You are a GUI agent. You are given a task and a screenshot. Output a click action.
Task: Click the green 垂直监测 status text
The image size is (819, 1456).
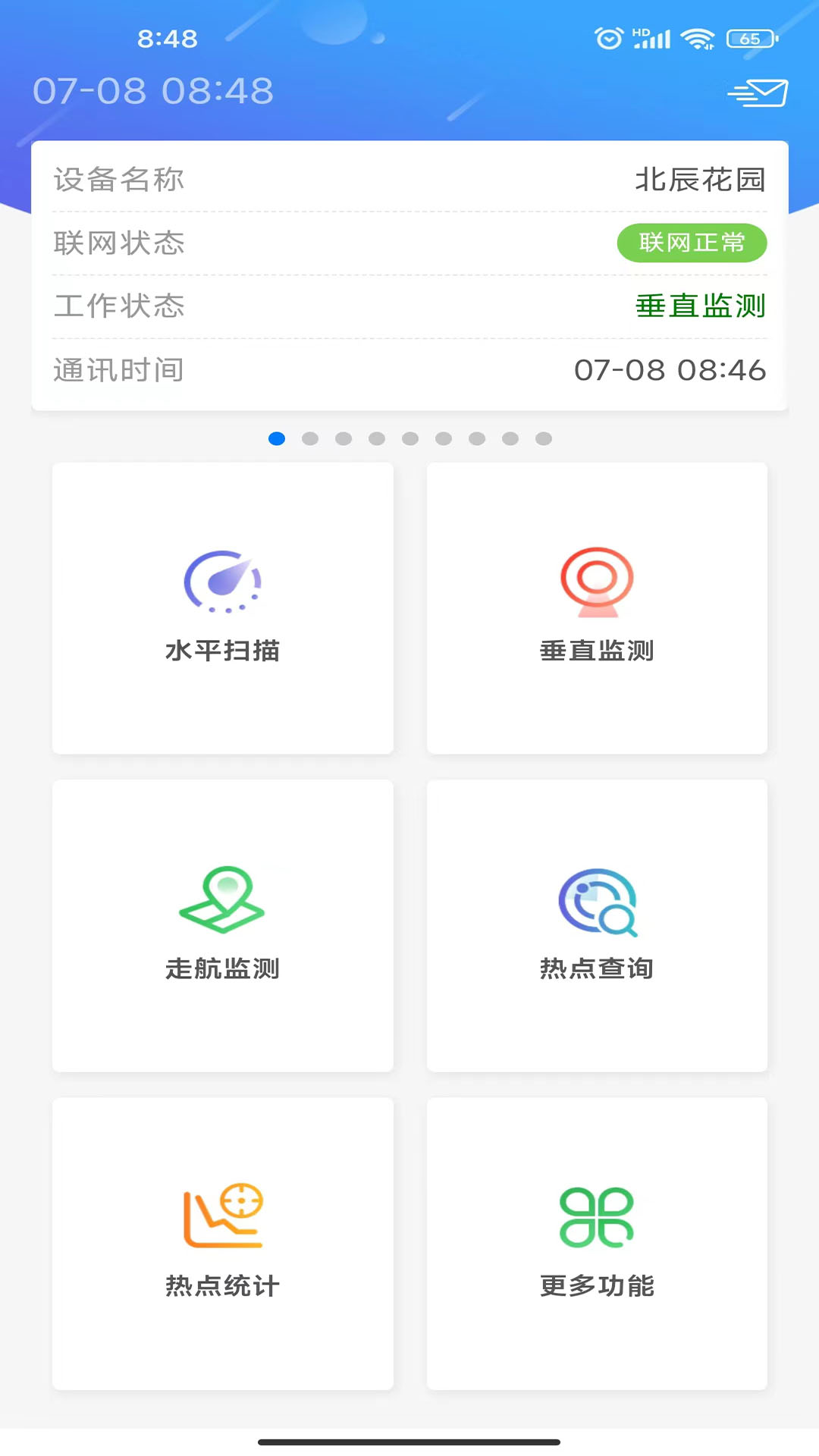tap(699, 306)
